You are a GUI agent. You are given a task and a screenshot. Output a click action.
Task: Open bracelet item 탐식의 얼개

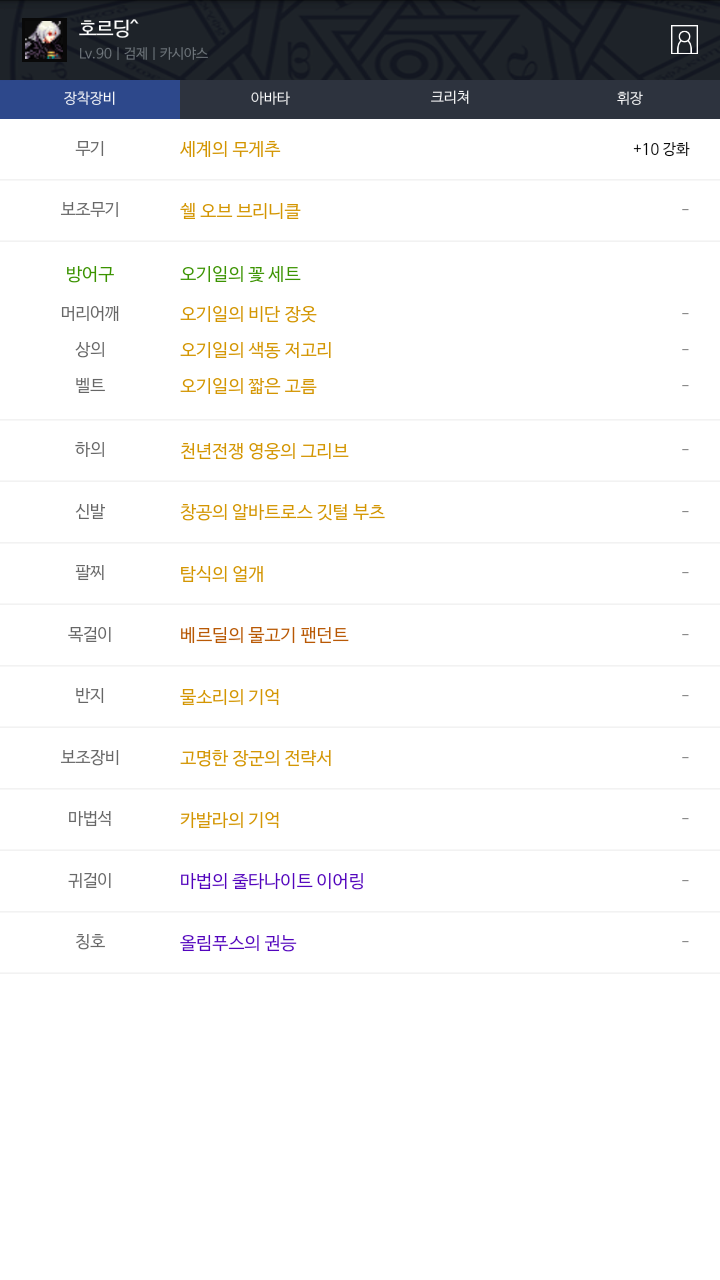[x=222, y=574]
